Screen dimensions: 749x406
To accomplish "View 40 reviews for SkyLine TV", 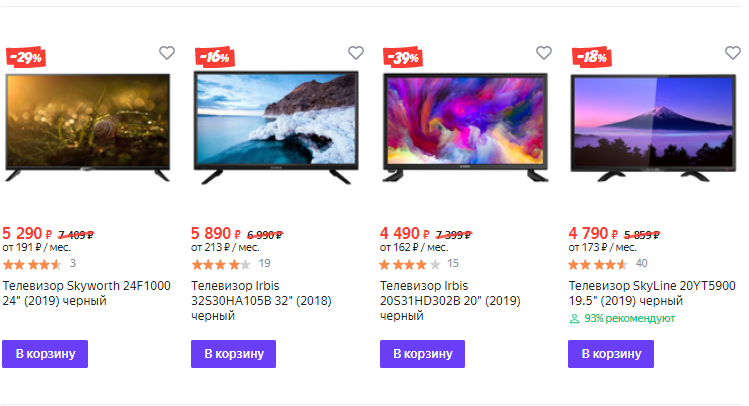I will tap(641, 264).
